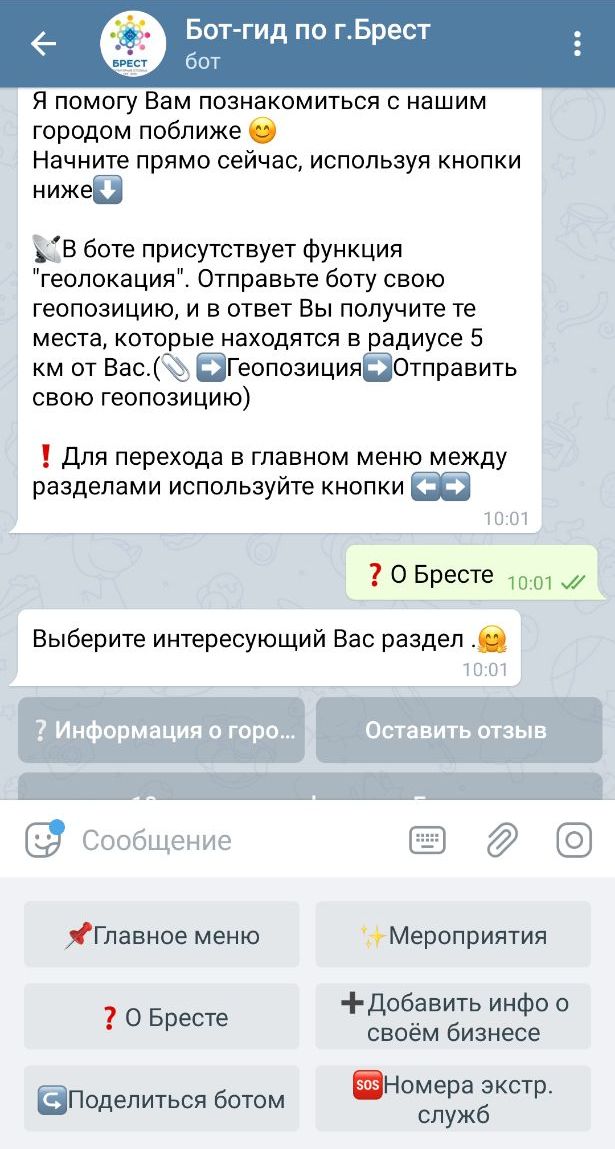Select the Мероприятия keyboard button
Viewport: 615px width, 1149px height.
453,935
